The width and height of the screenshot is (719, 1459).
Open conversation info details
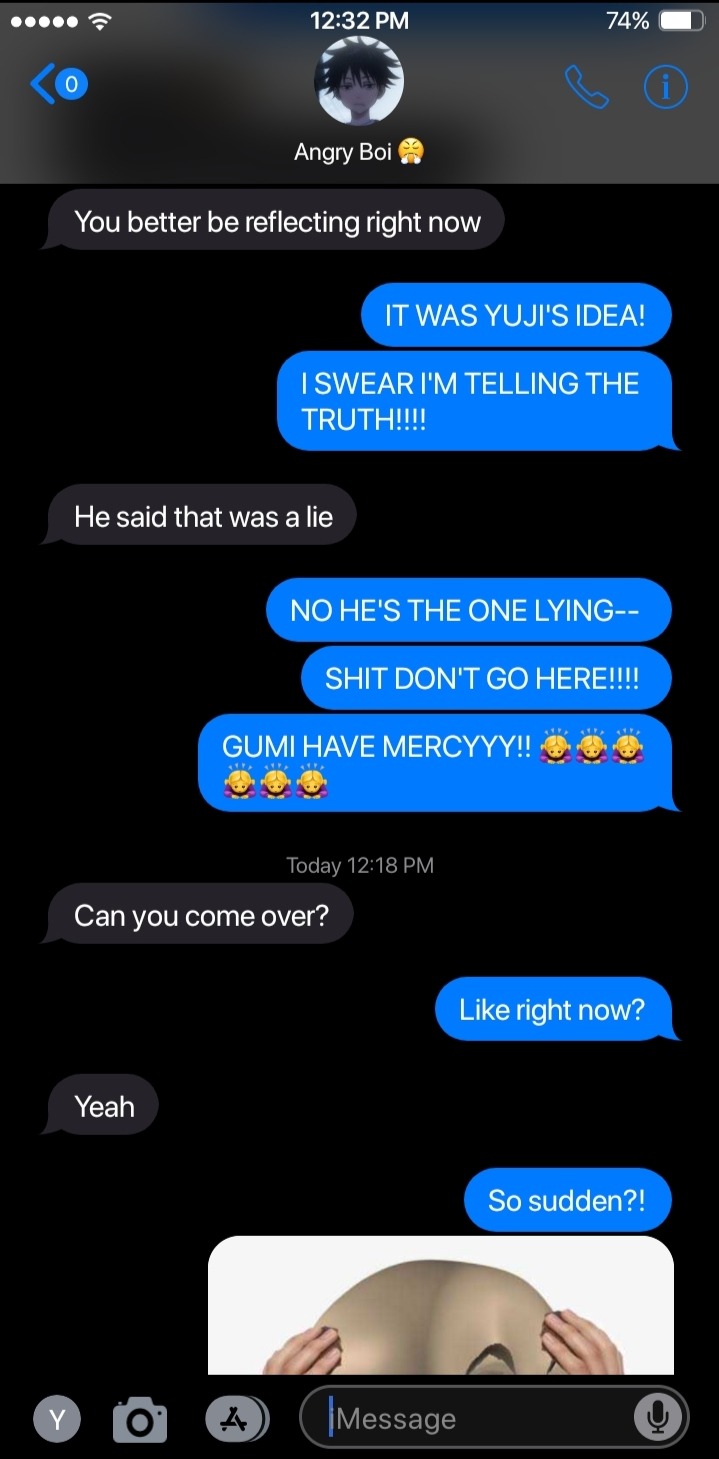point(665,87)
